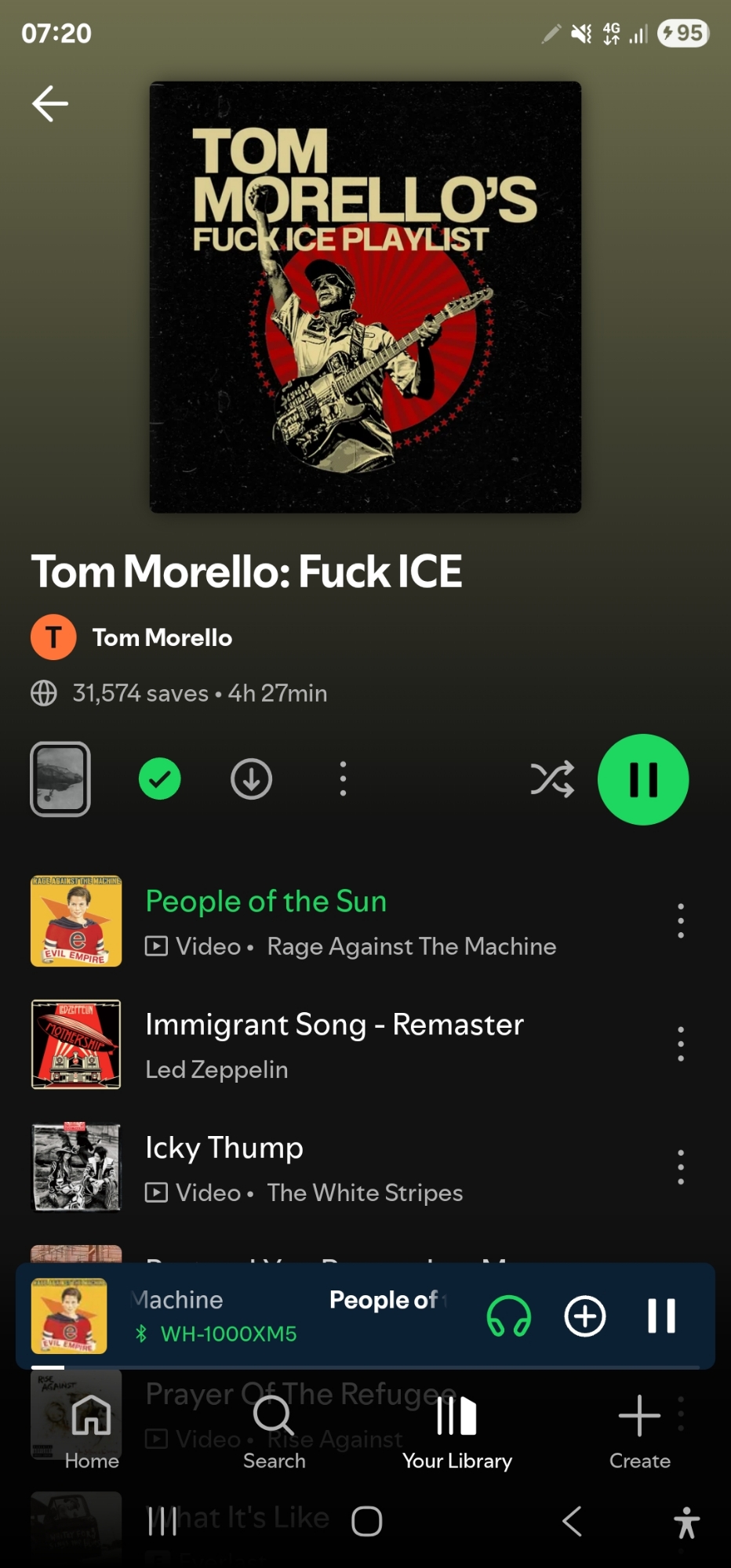731x1568 pixels.
Task: Open options for Icky Thump
Action: (680, 1167)
